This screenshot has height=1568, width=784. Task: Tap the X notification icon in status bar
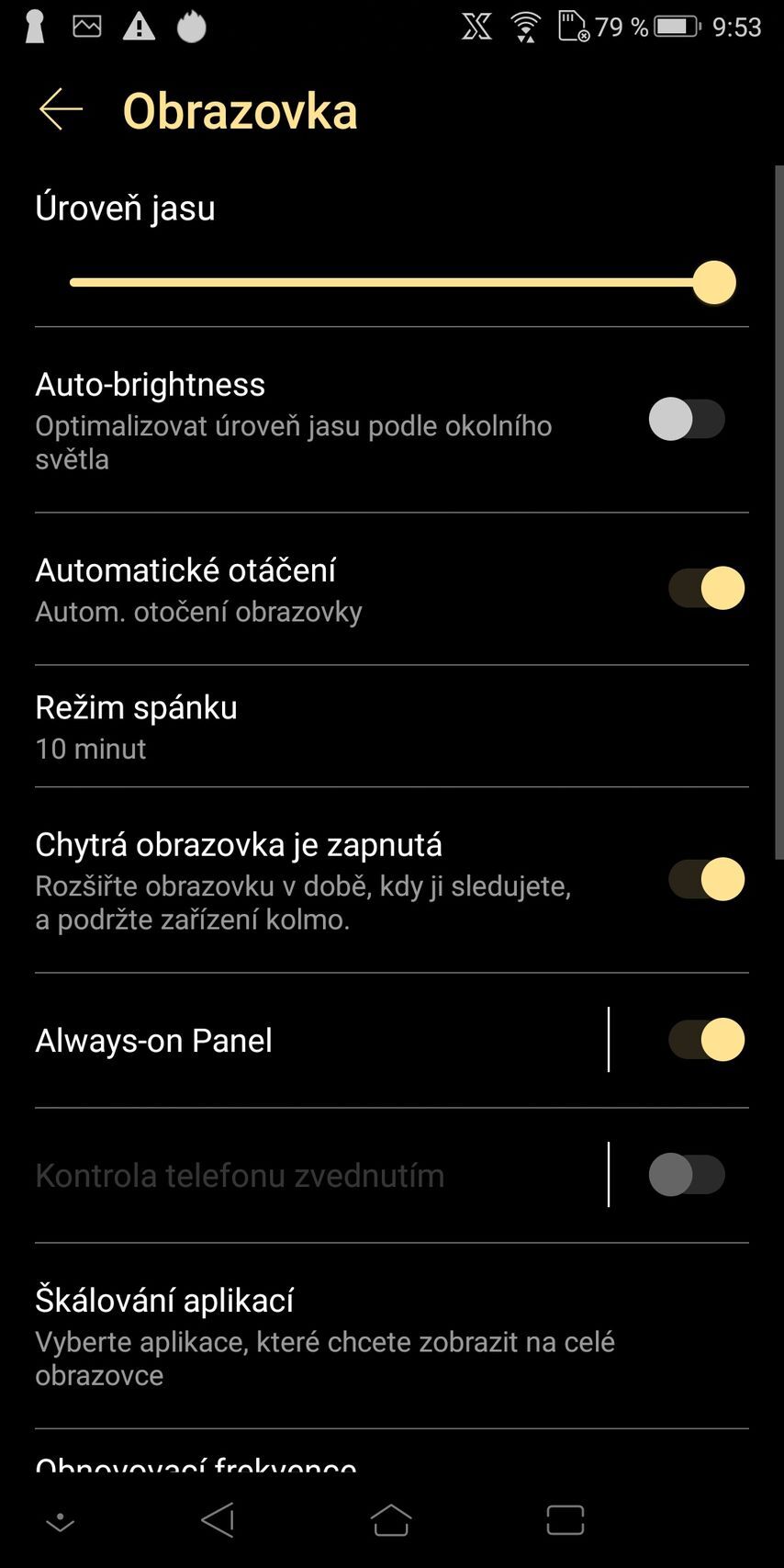(x=477, y=27)
